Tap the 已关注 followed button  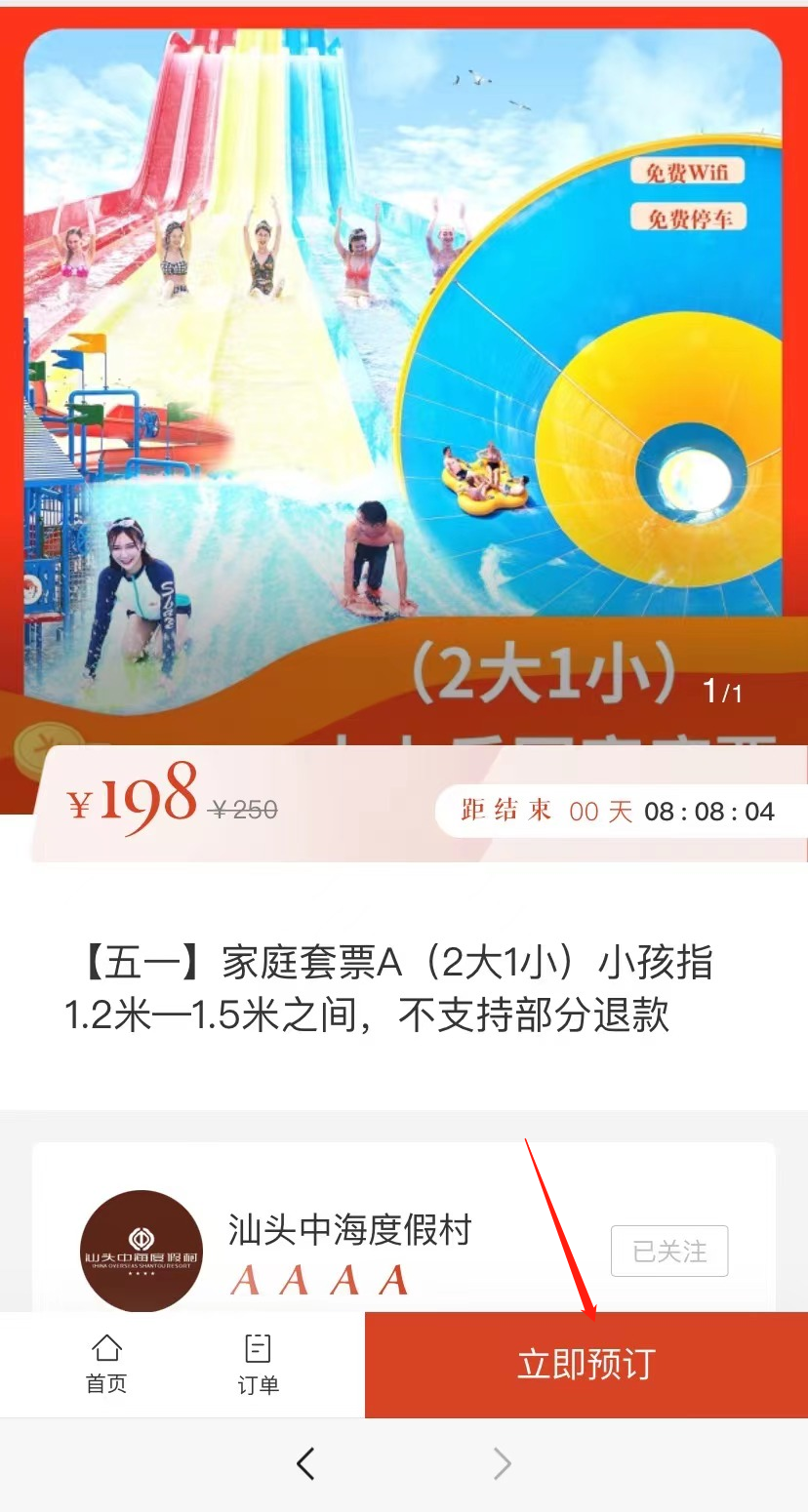click(x=669, y=1251)
